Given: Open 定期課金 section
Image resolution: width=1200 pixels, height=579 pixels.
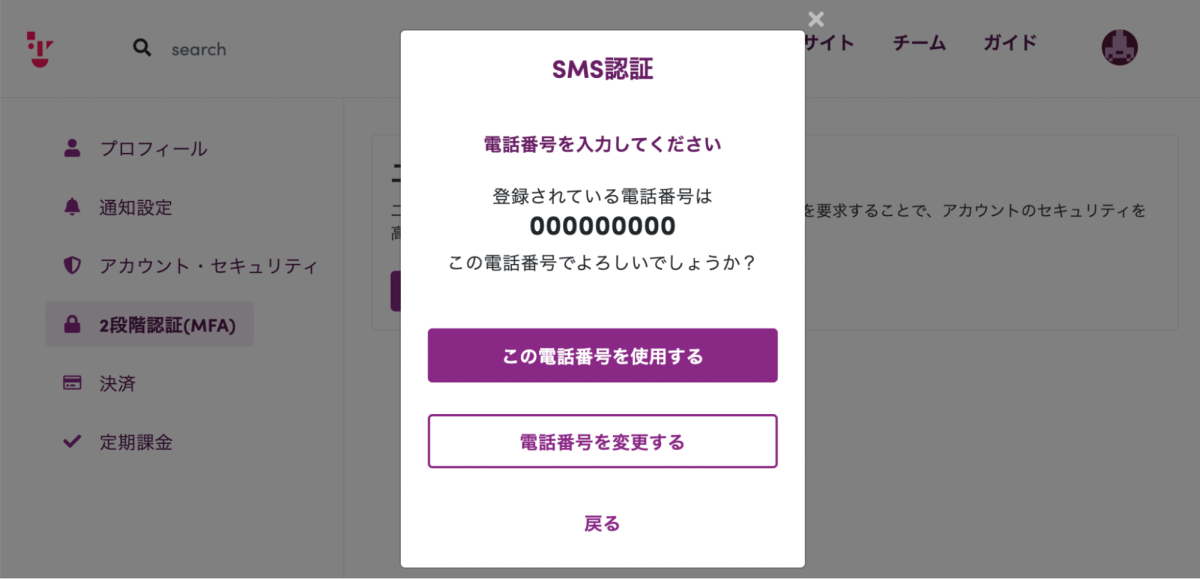Looking at the screenshot, I should 135,442.
